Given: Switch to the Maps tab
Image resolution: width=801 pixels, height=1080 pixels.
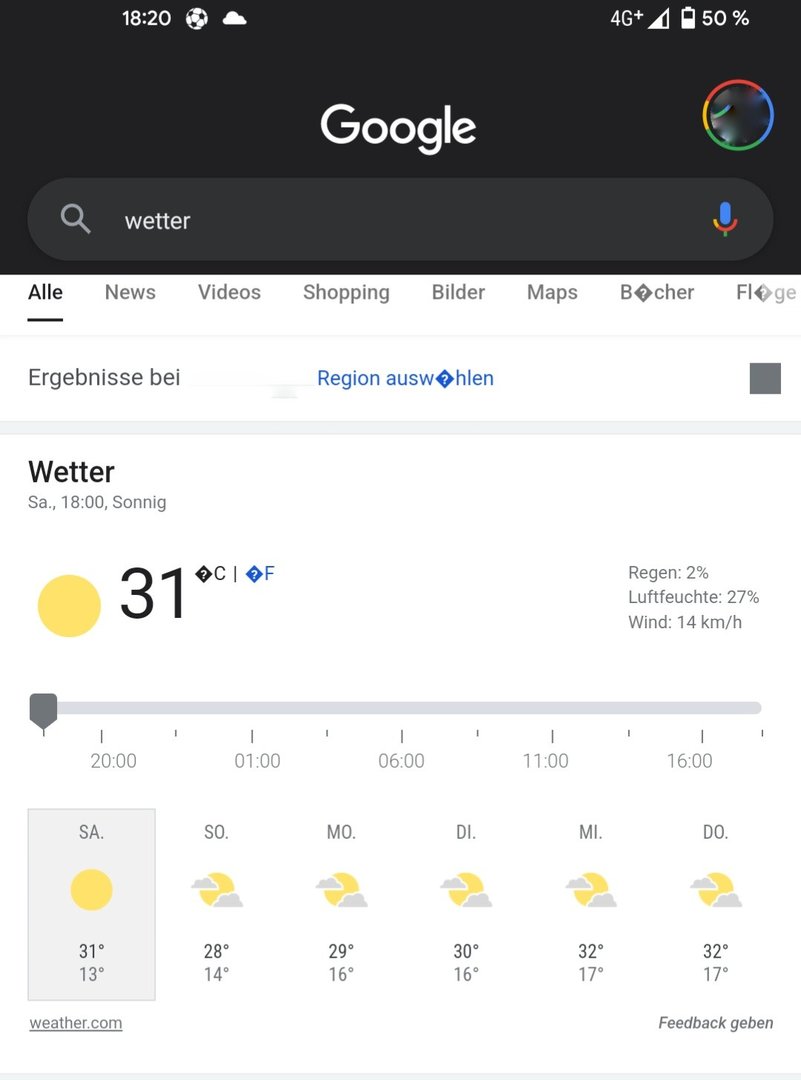Looking at the screenshot, I should (x=552, y=292).
